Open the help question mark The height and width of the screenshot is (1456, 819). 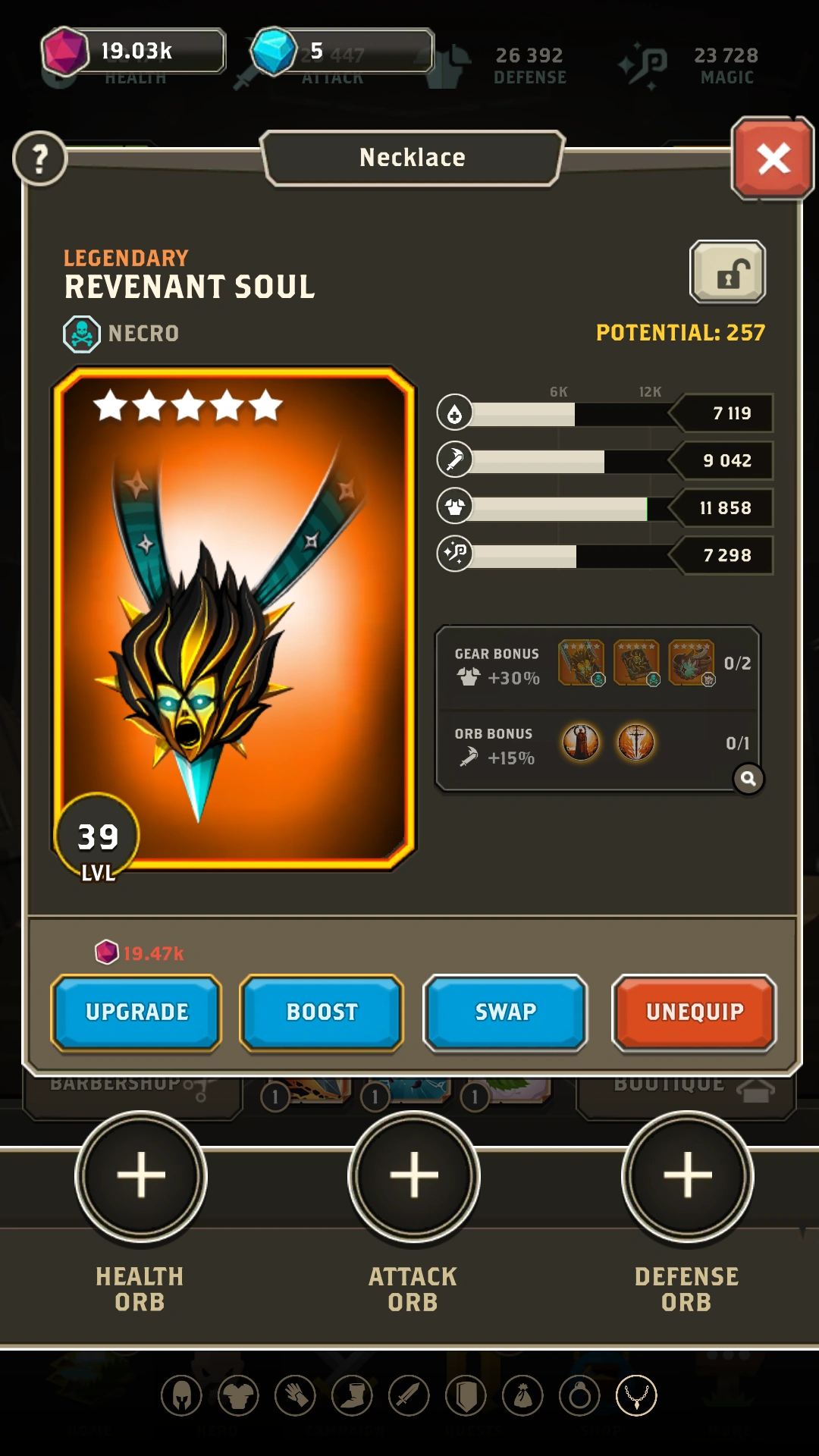(40, 158)
